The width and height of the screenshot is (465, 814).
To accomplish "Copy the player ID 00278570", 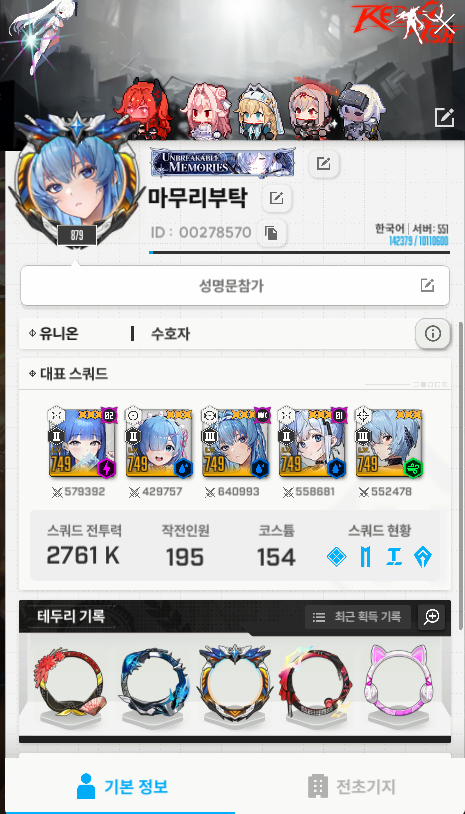I will [x=271, y=233].
